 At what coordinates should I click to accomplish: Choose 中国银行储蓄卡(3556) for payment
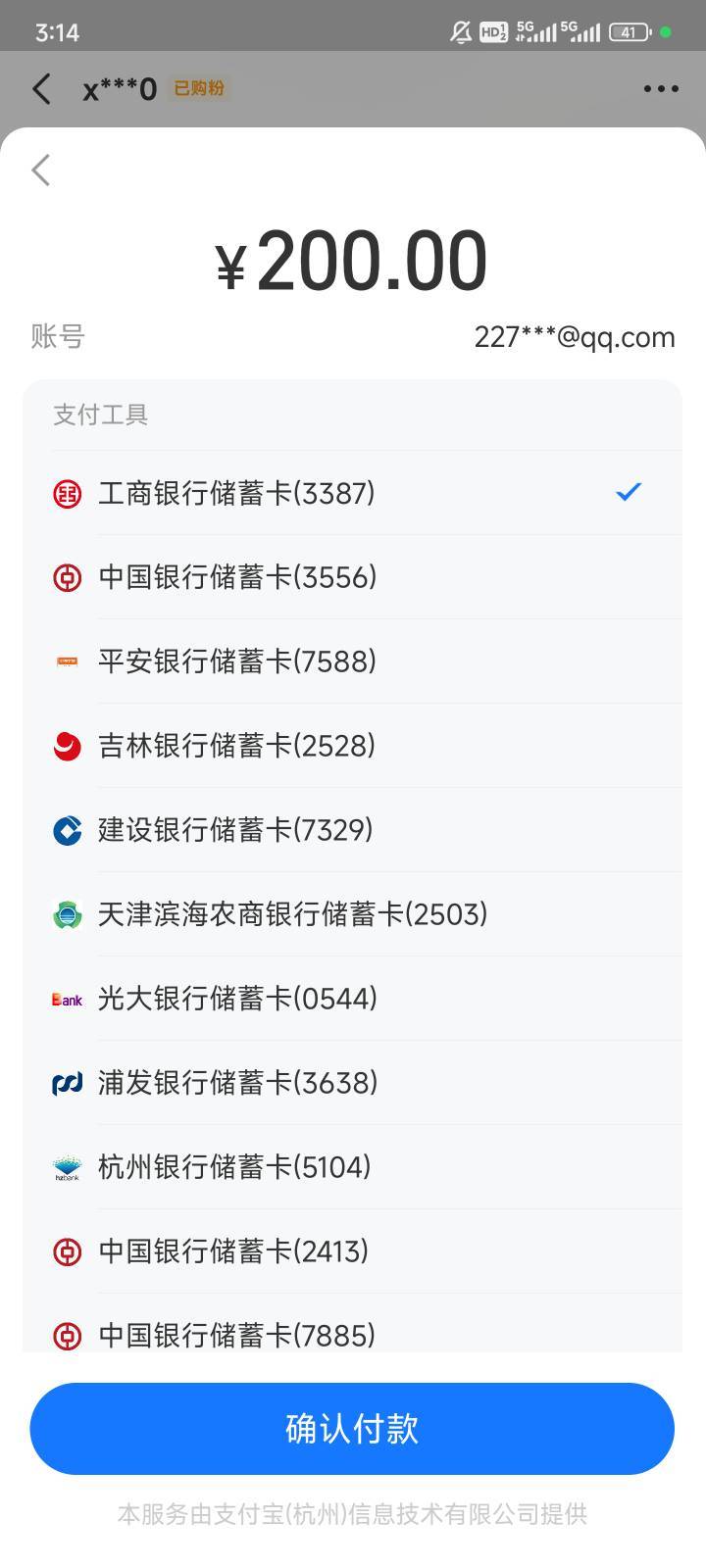[353, 577]
